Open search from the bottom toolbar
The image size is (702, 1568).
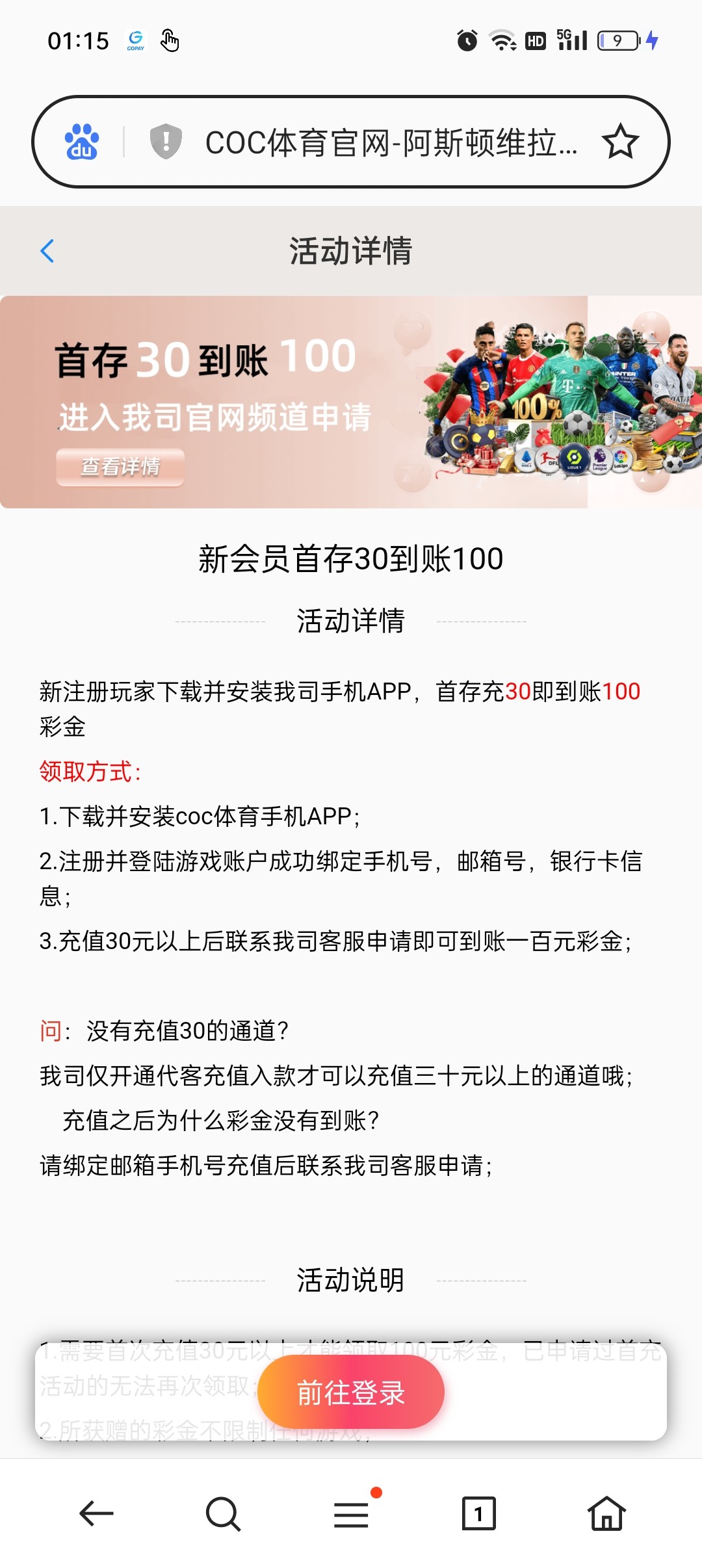click(223, 1513)
